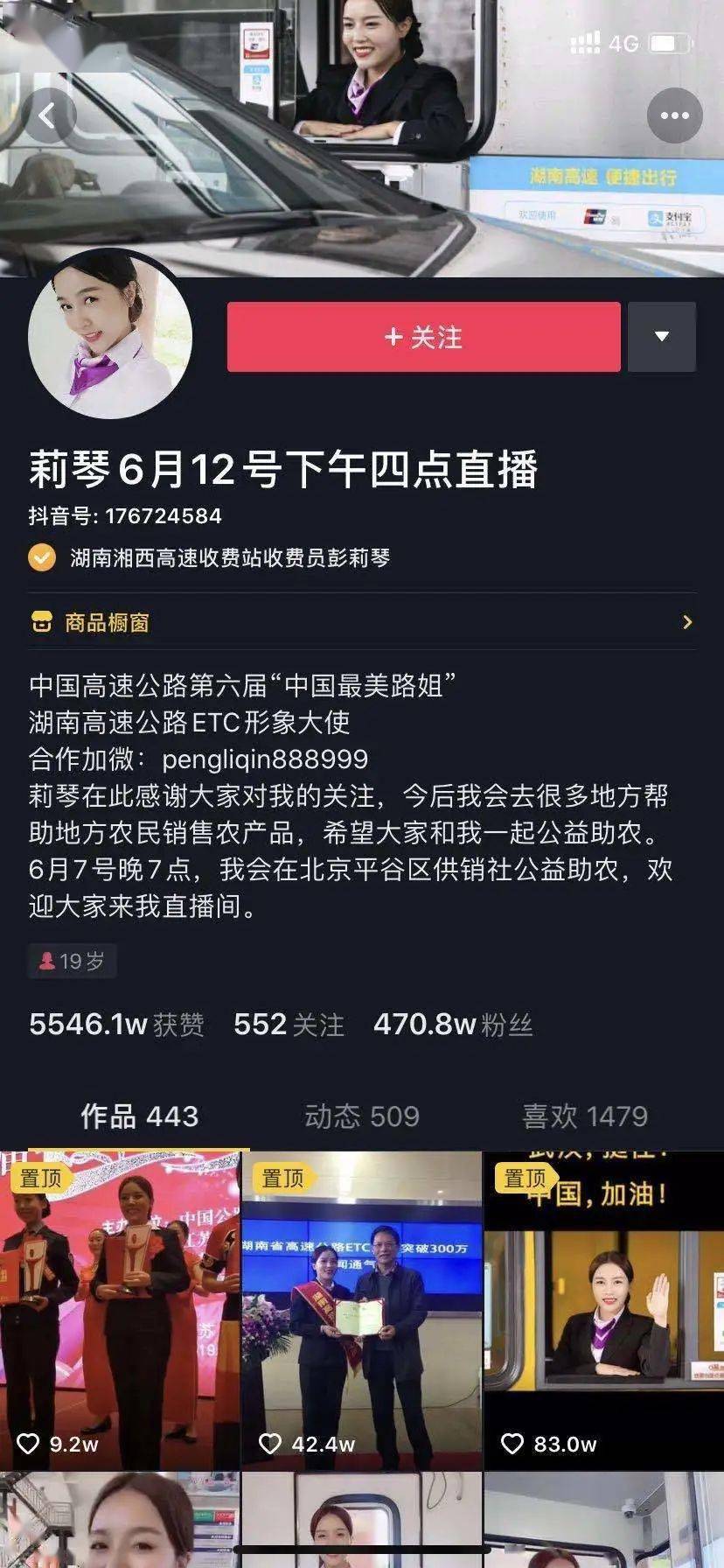Expand the 商品橱窗 row with the chevron
Viewport: 724px width, 1568px height.
(x=689, y=622)
